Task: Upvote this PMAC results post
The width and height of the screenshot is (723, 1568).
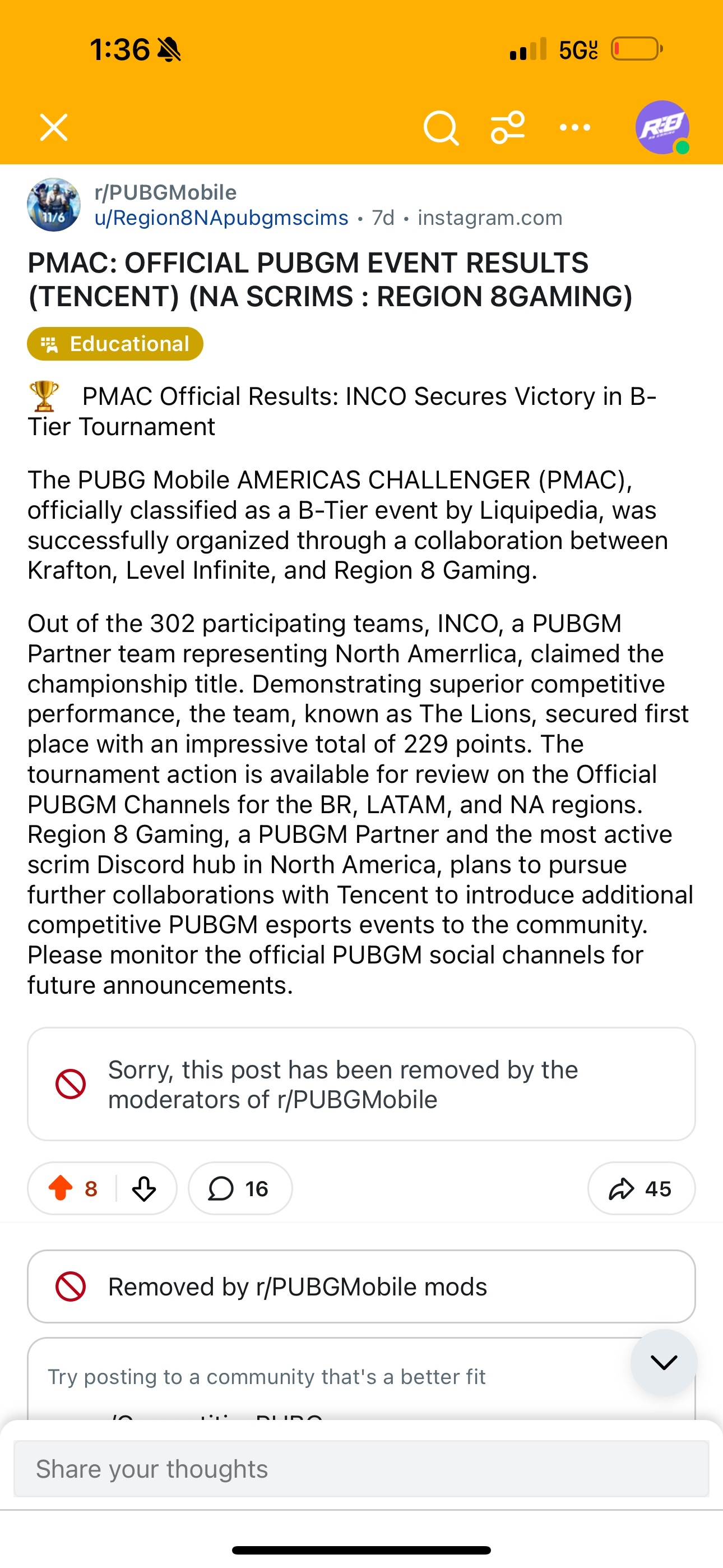Action: pyautogui.click(x=61, y=1188)
